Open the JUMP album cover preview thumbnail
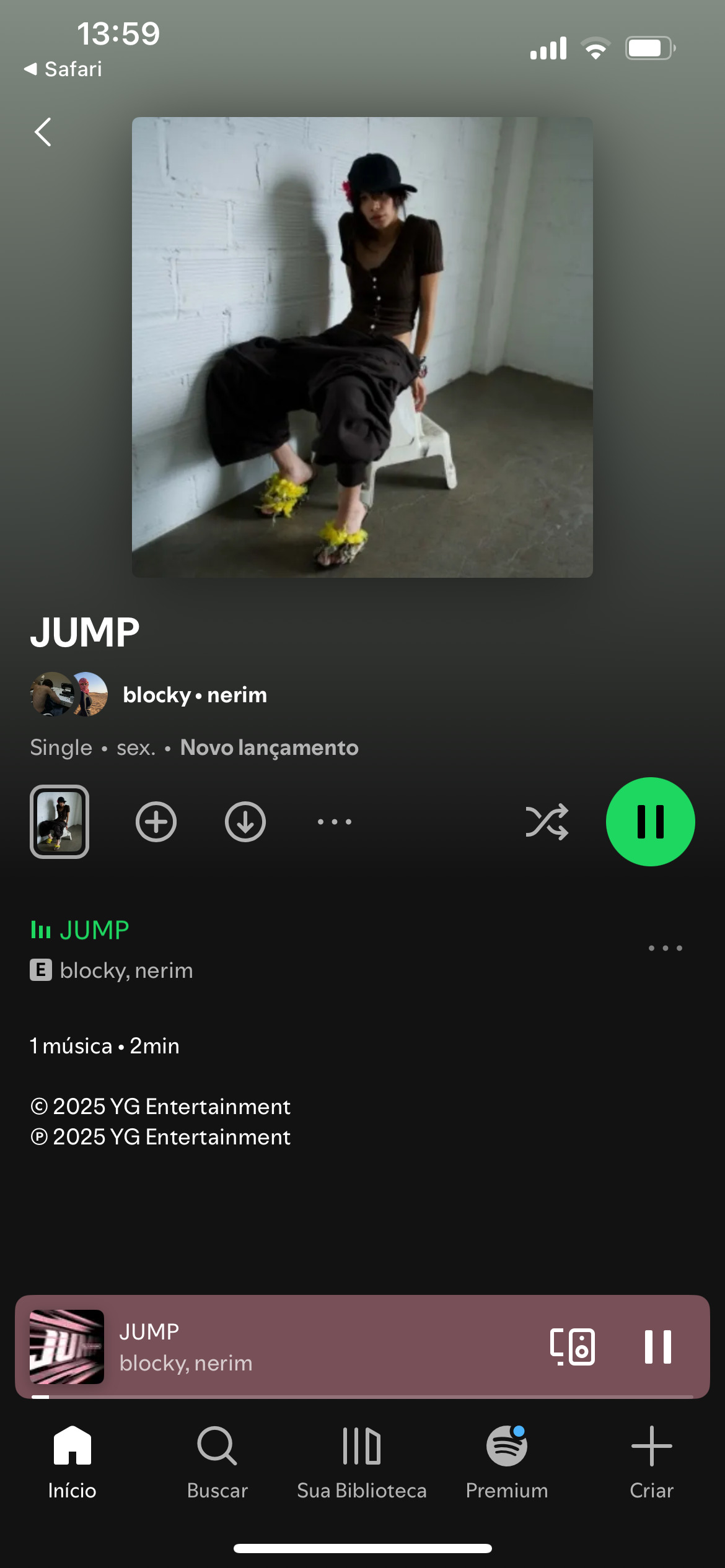 tap(59, 822)
